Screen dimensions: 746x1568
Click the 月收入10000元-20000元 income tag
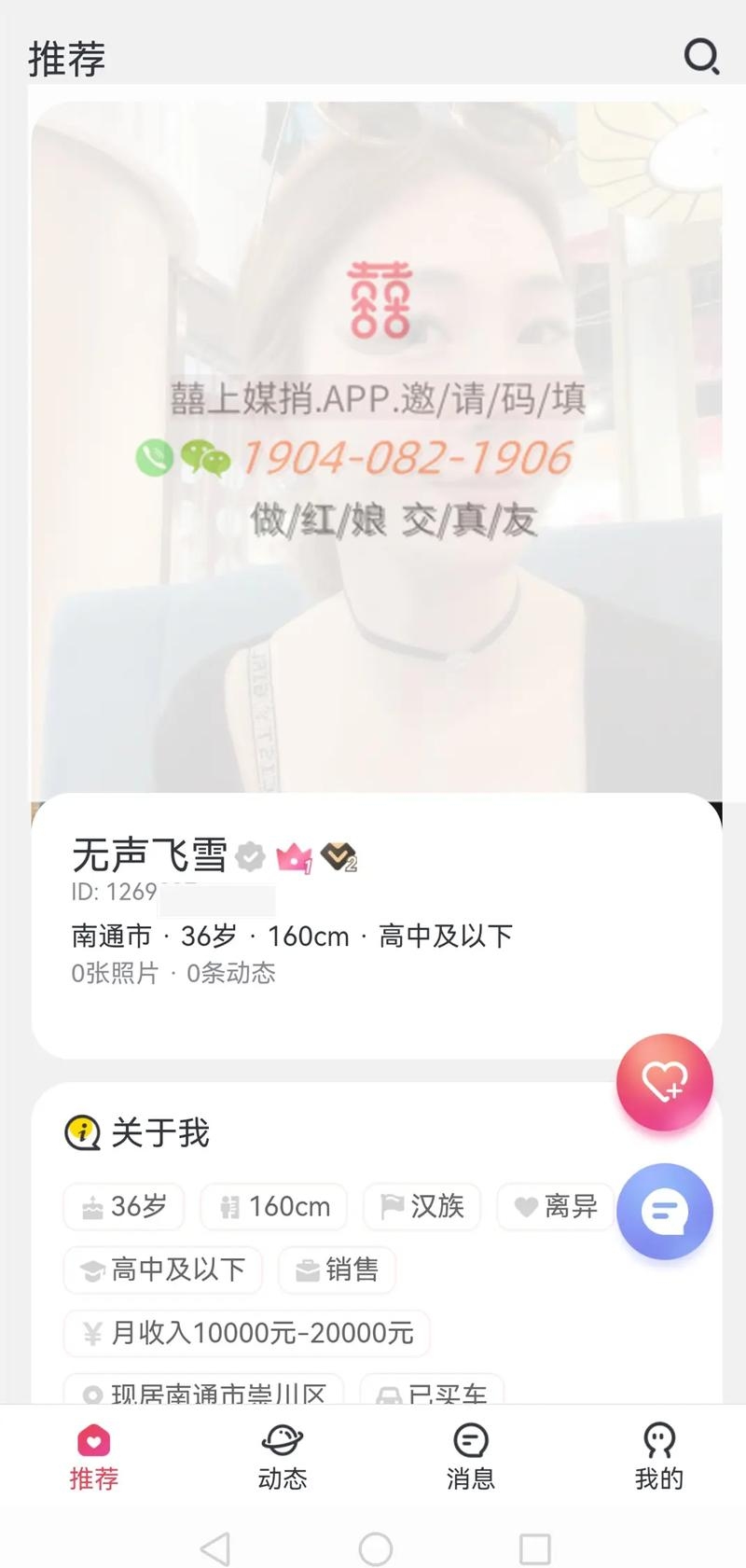point(246,1334)
